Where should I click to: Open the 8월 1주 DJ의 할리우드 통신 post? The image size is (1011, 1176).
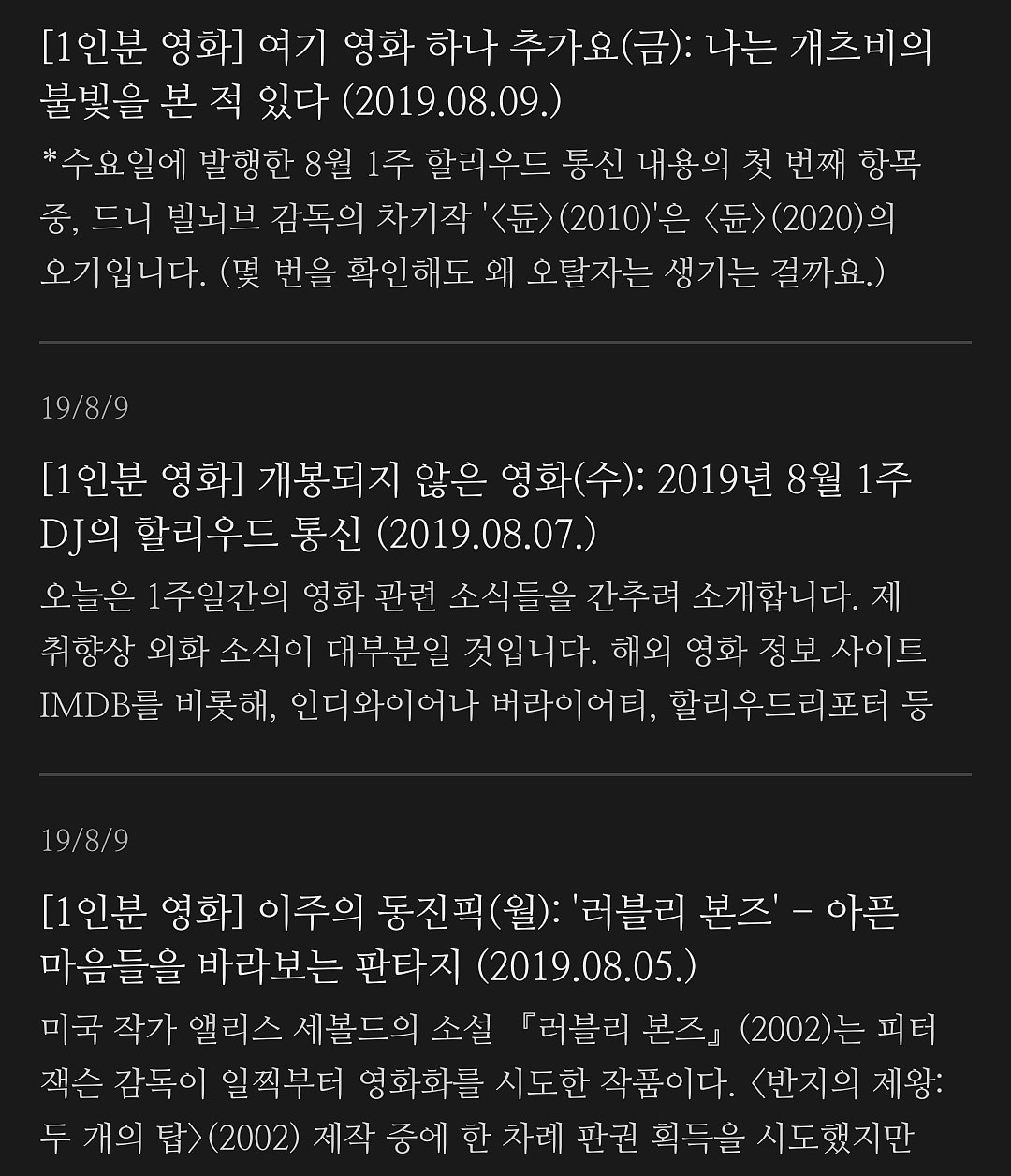click(476, 507)
